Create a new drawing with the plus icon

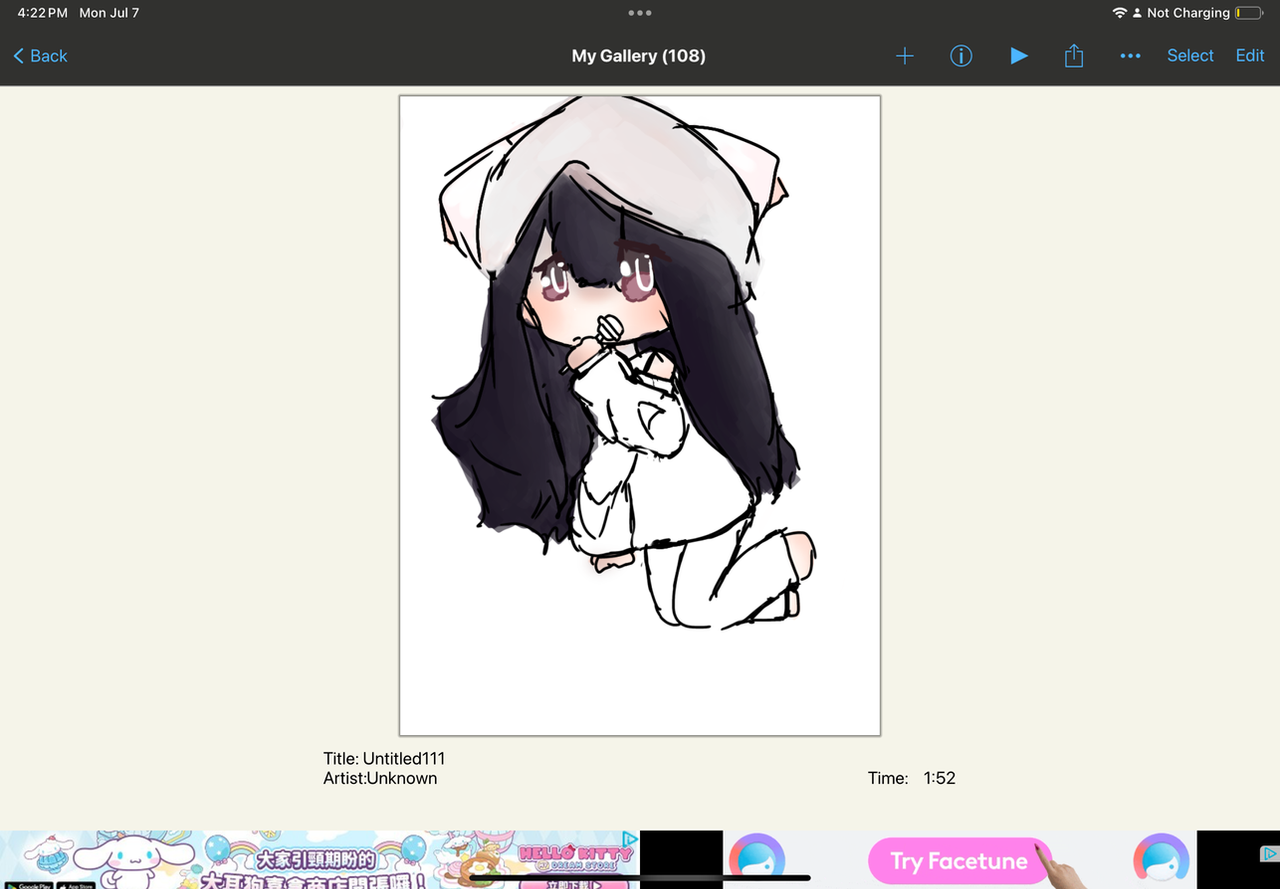[x=904, y=56]
